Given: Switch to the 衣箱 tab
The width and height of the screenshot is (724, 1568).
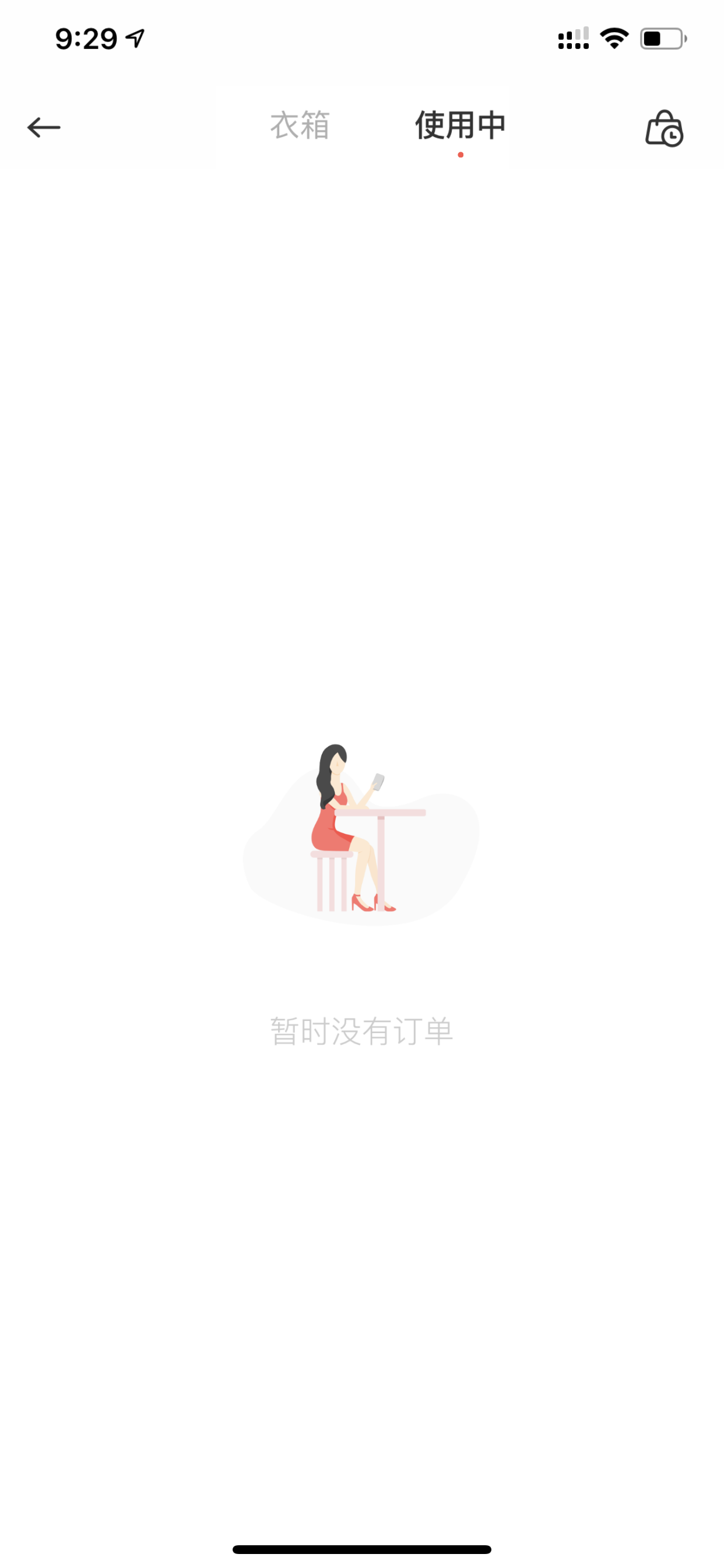Looking at the screenshot, I should point(300,125).
